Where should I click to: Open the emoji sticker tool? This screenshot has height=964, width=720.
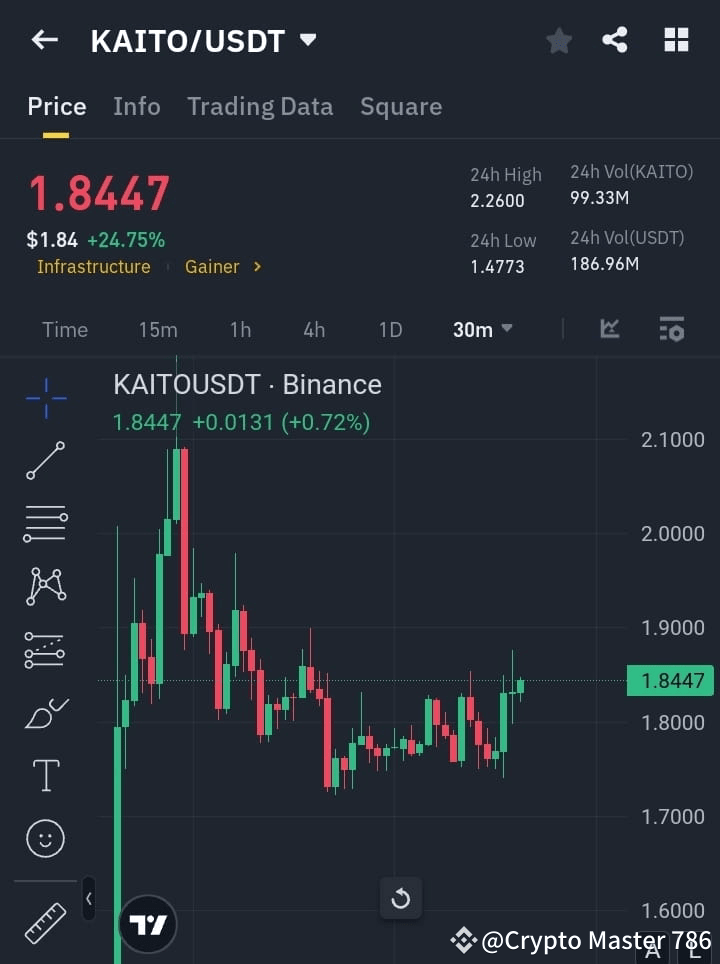[x=45, y=838]
